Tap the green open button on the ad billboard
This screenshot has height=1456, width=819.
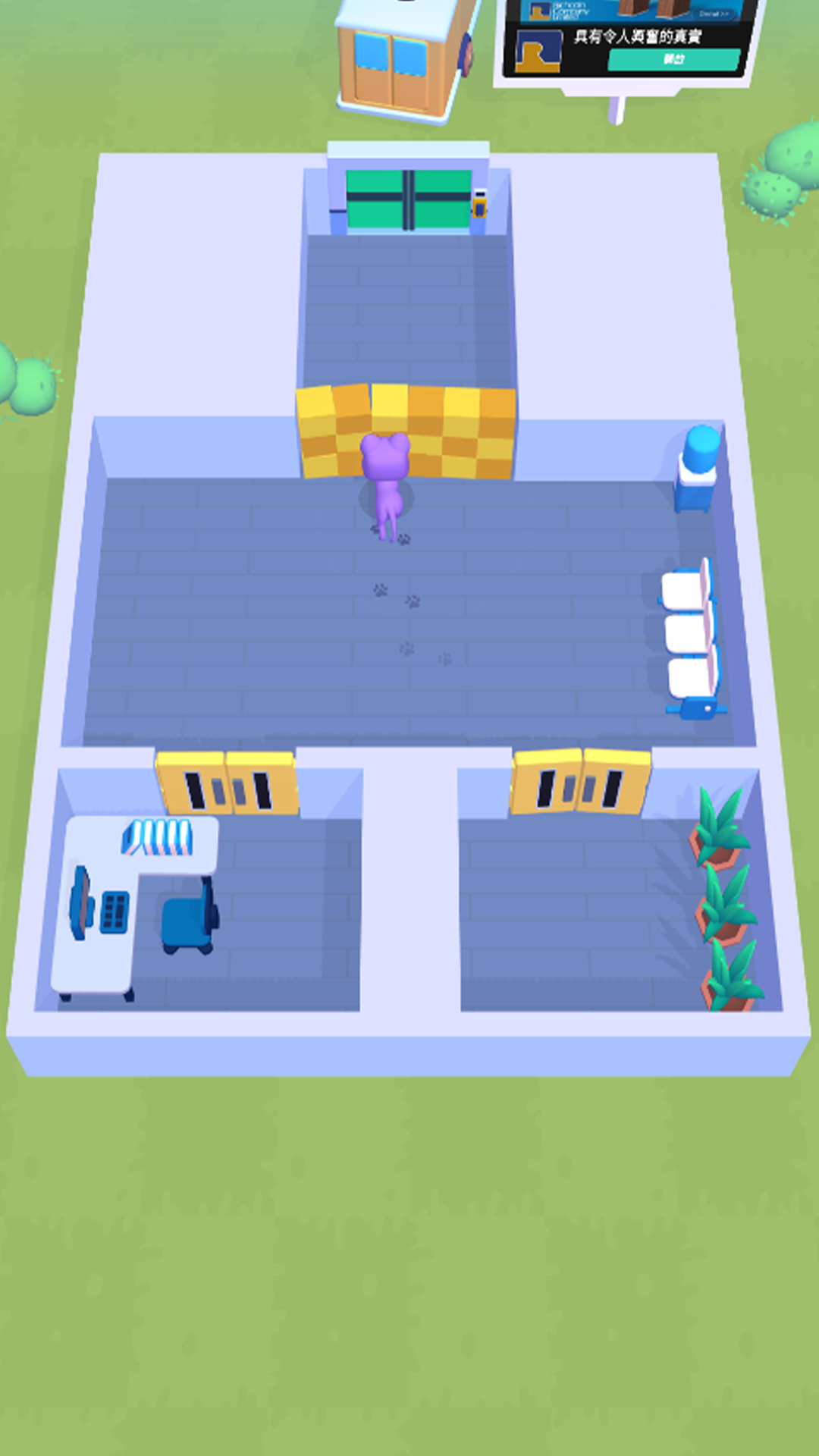(673, 60)
